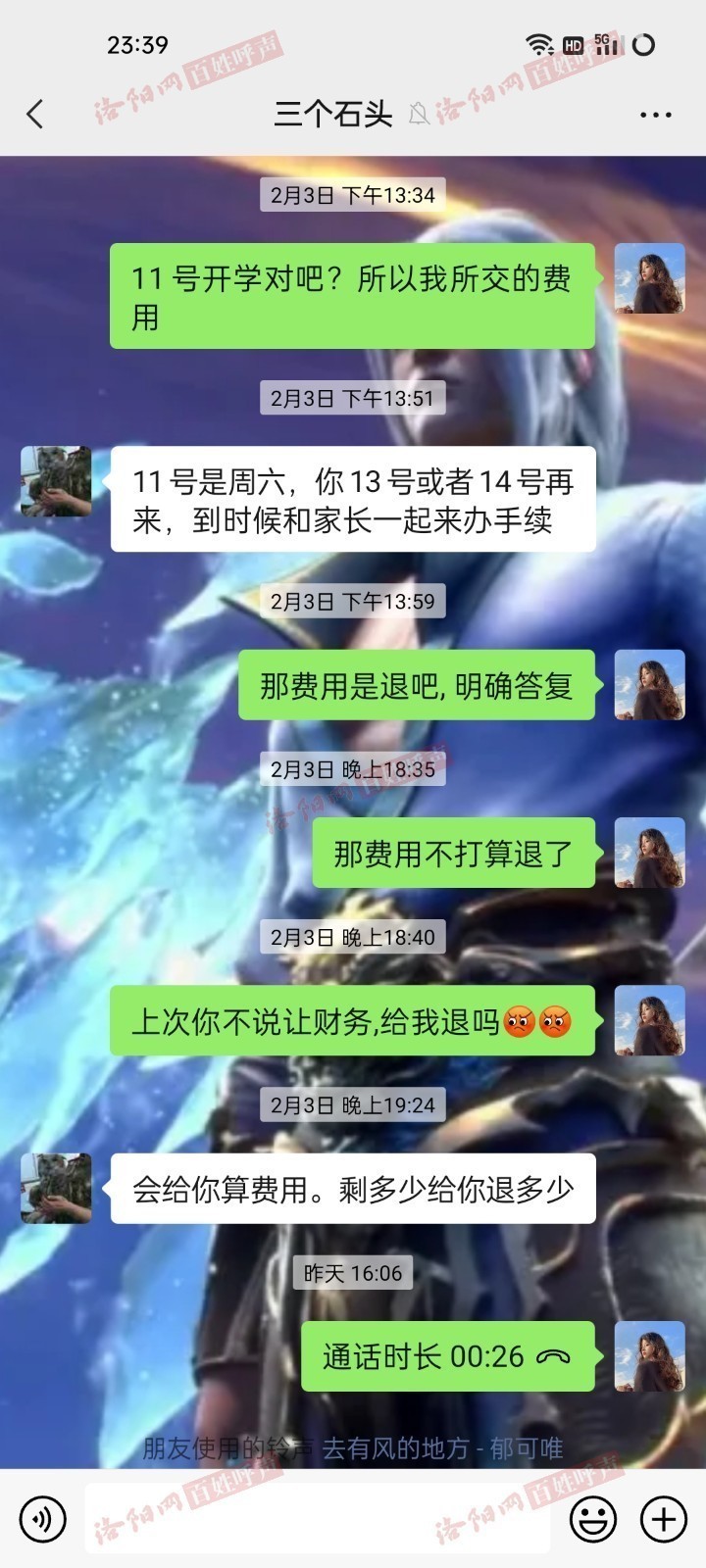The image size is (706, 1568).
Task: Open the chat info overflow menu
Action: 655,115
